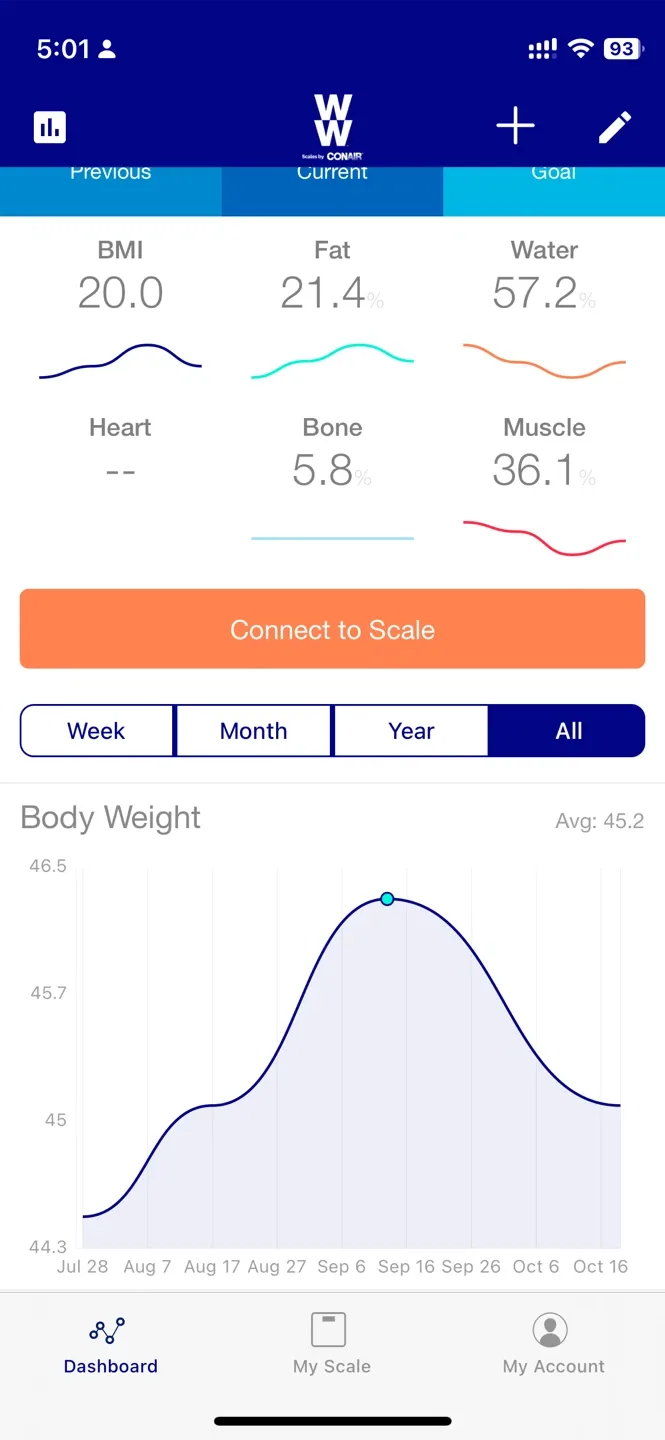Viewport: 665px width, 1440px height.
Task: Tap the Connect to Scale button
Action: pyautogui.click(x=332, y=629)
